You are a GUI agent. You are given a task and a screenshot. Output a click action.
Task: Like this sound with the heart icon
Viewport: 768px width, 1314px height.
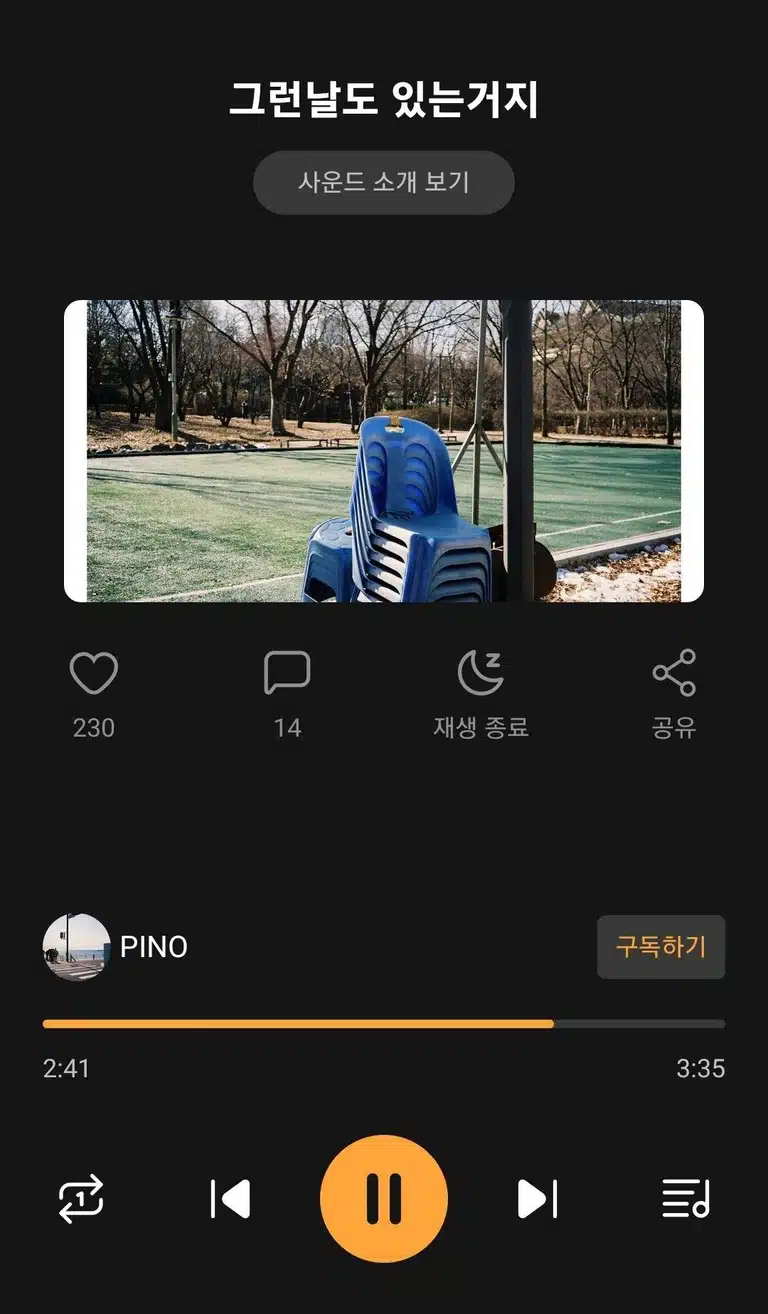94,673
